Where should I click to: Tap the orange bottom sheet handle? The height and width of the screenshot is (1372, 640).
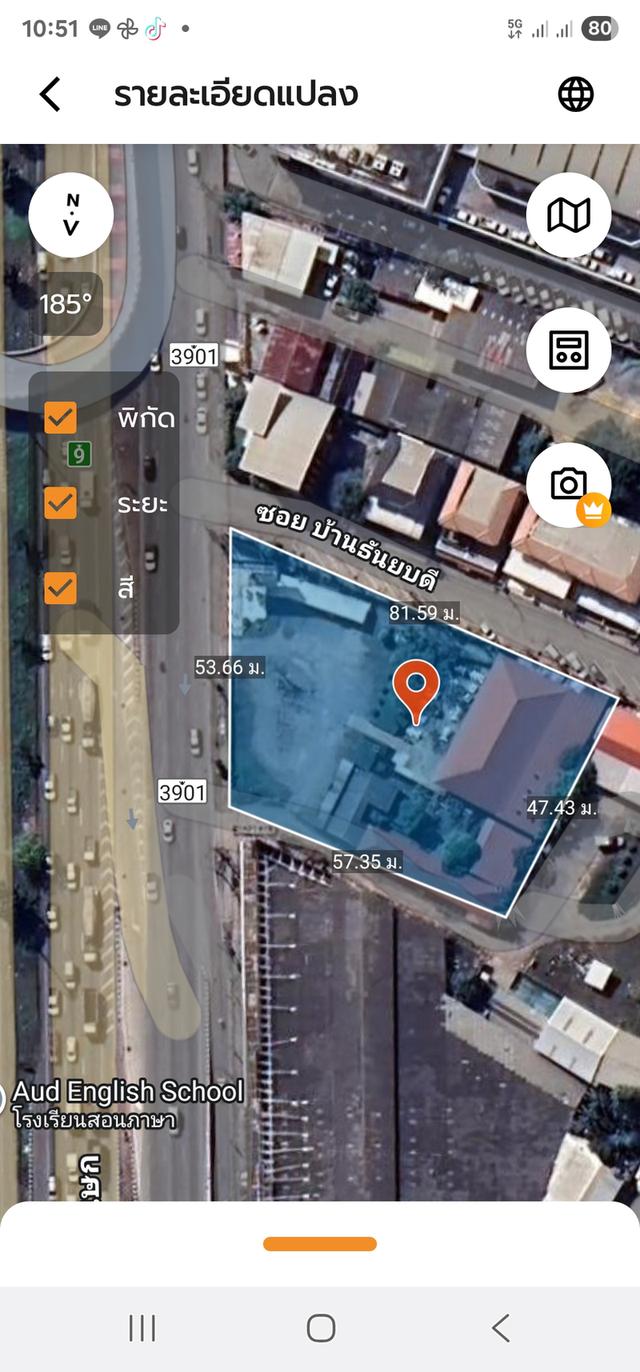click(x=320, y=1244)
